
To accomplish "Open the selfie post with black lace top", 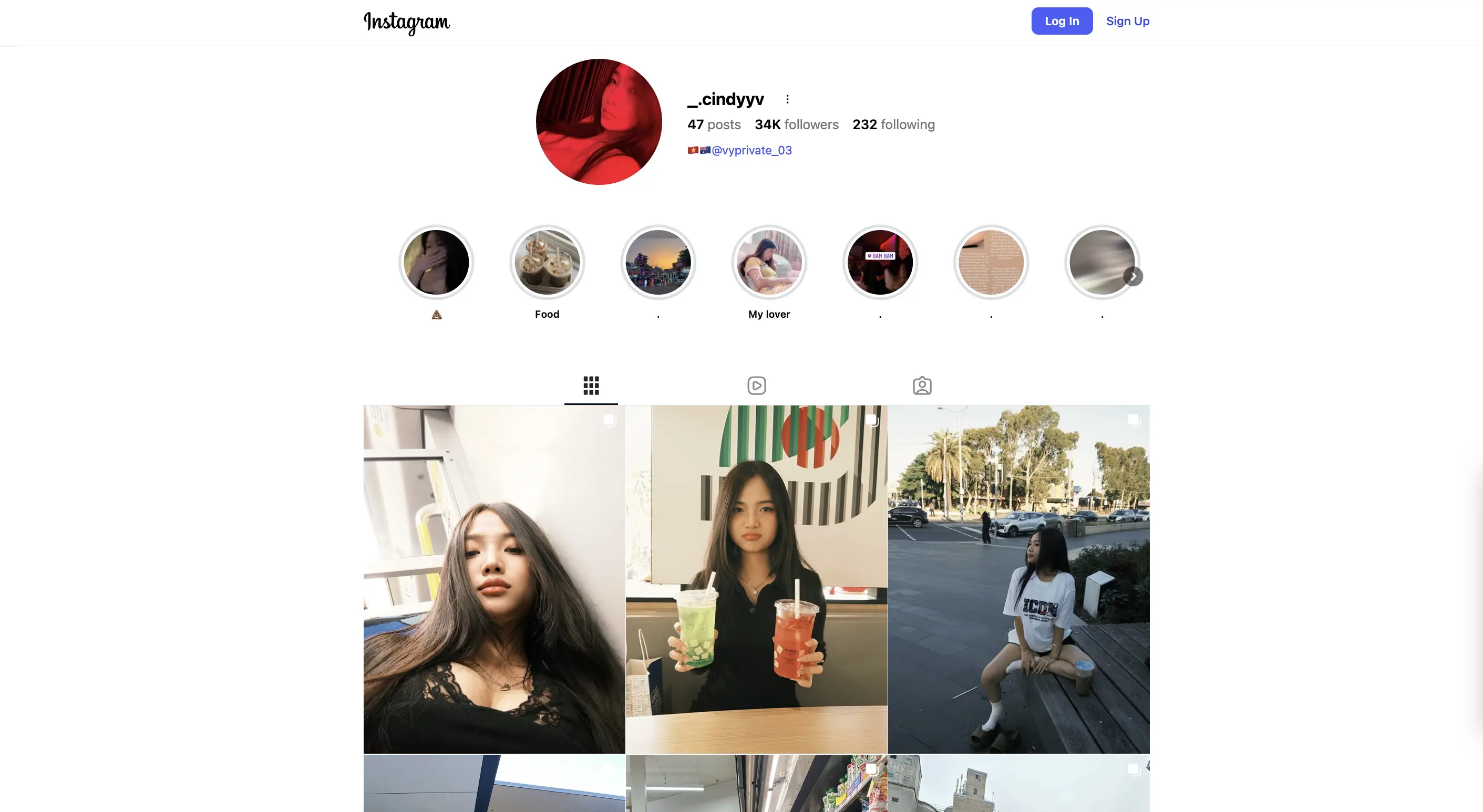I will 494,579.
